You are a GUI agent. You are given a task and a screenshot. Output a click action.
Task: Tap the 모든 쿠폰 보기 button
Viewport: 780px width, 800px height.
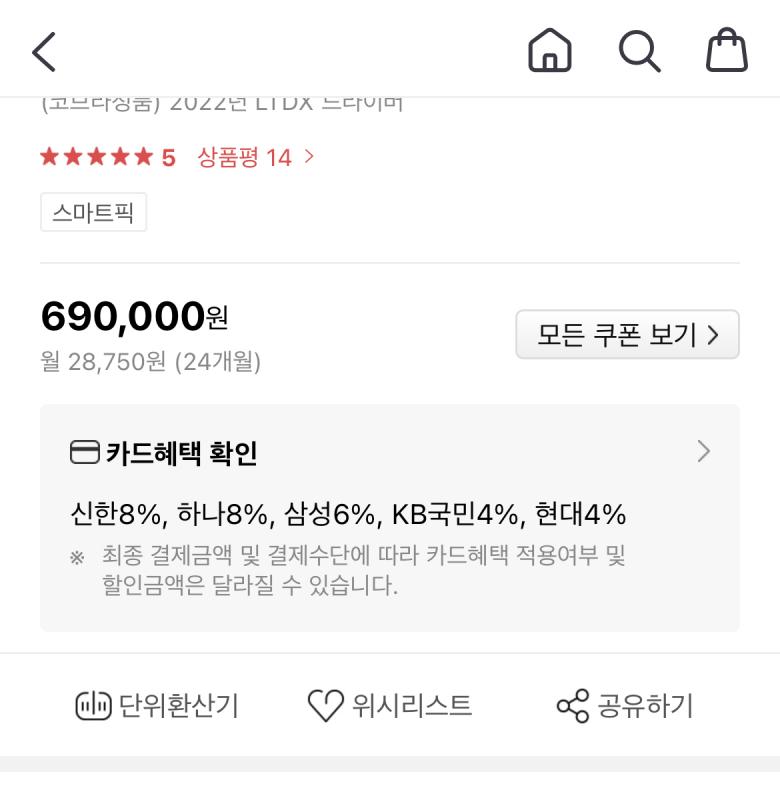(x=627, y=335)
